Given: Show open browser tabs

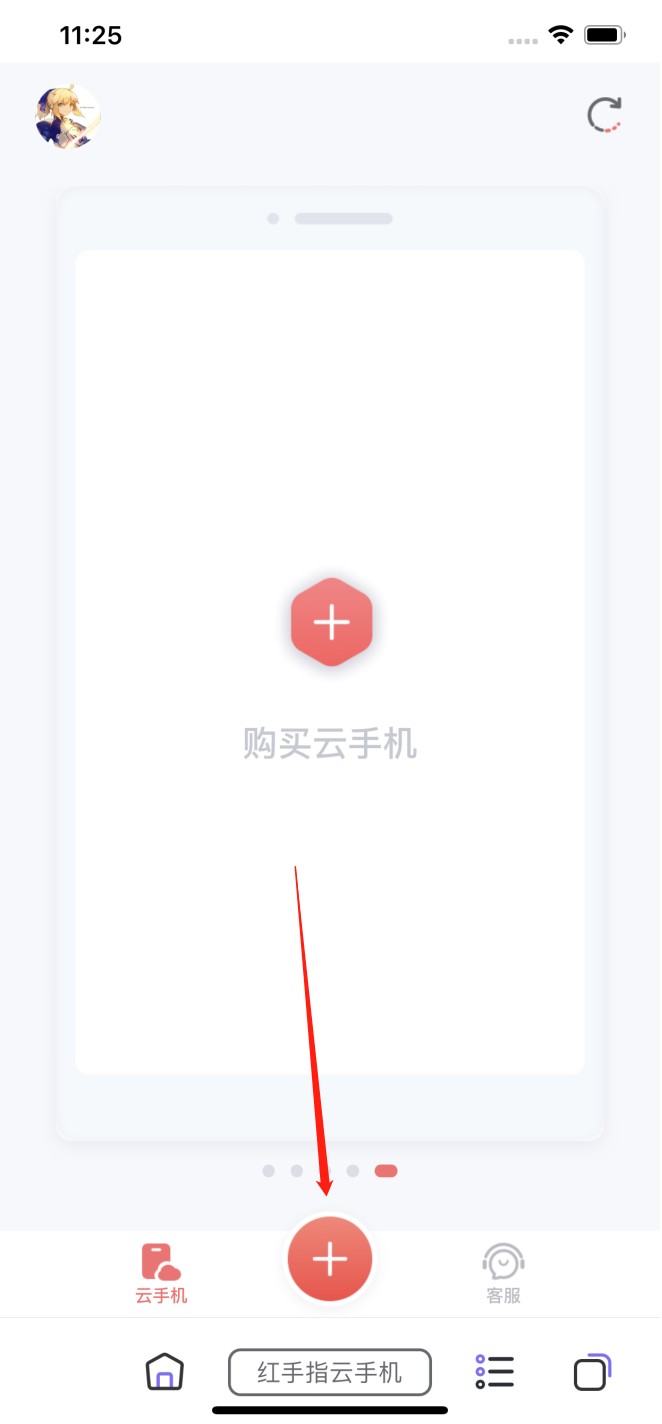Looking at the screenshot, I should click(x=591, y=1371).
